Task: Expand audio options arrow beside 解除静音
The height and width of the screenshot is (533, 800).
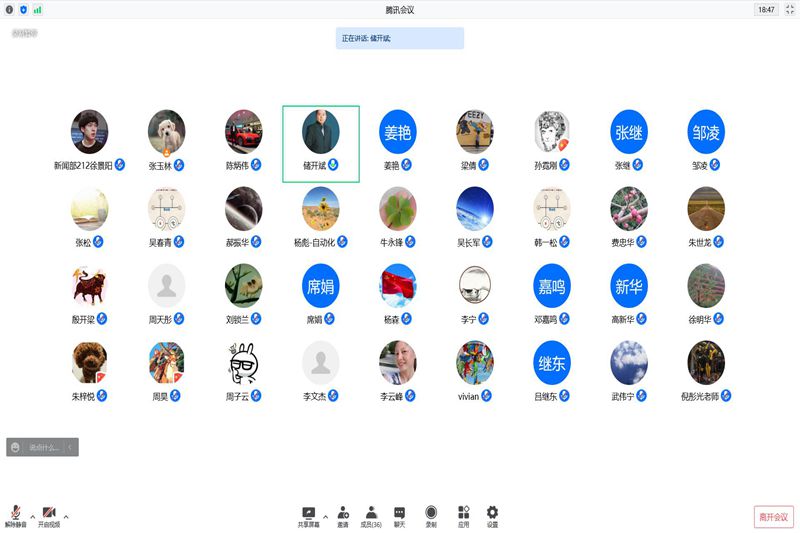Action: point(32,517)
